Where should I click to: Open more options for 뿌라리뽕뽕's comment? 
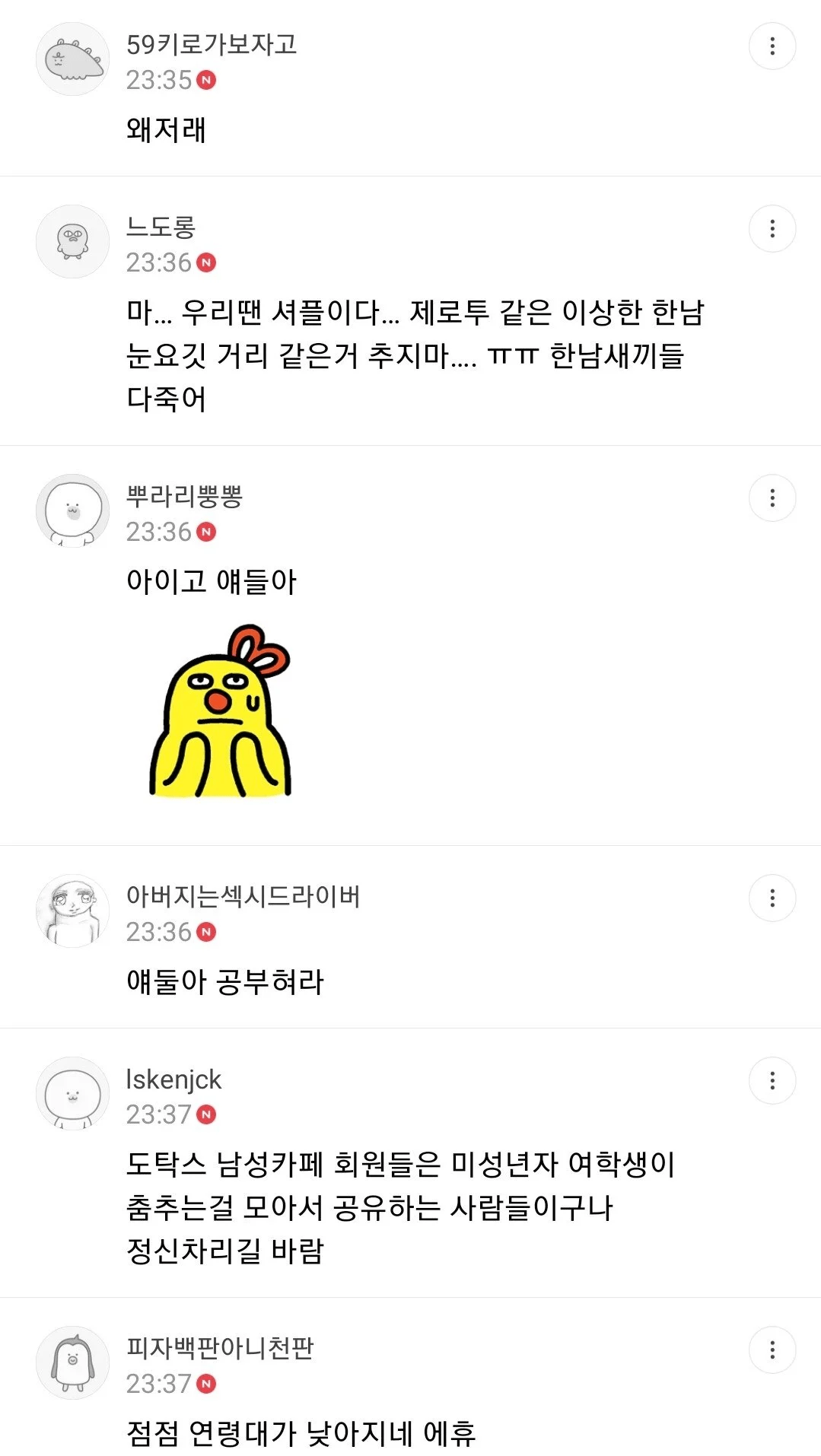pos(772,498)
